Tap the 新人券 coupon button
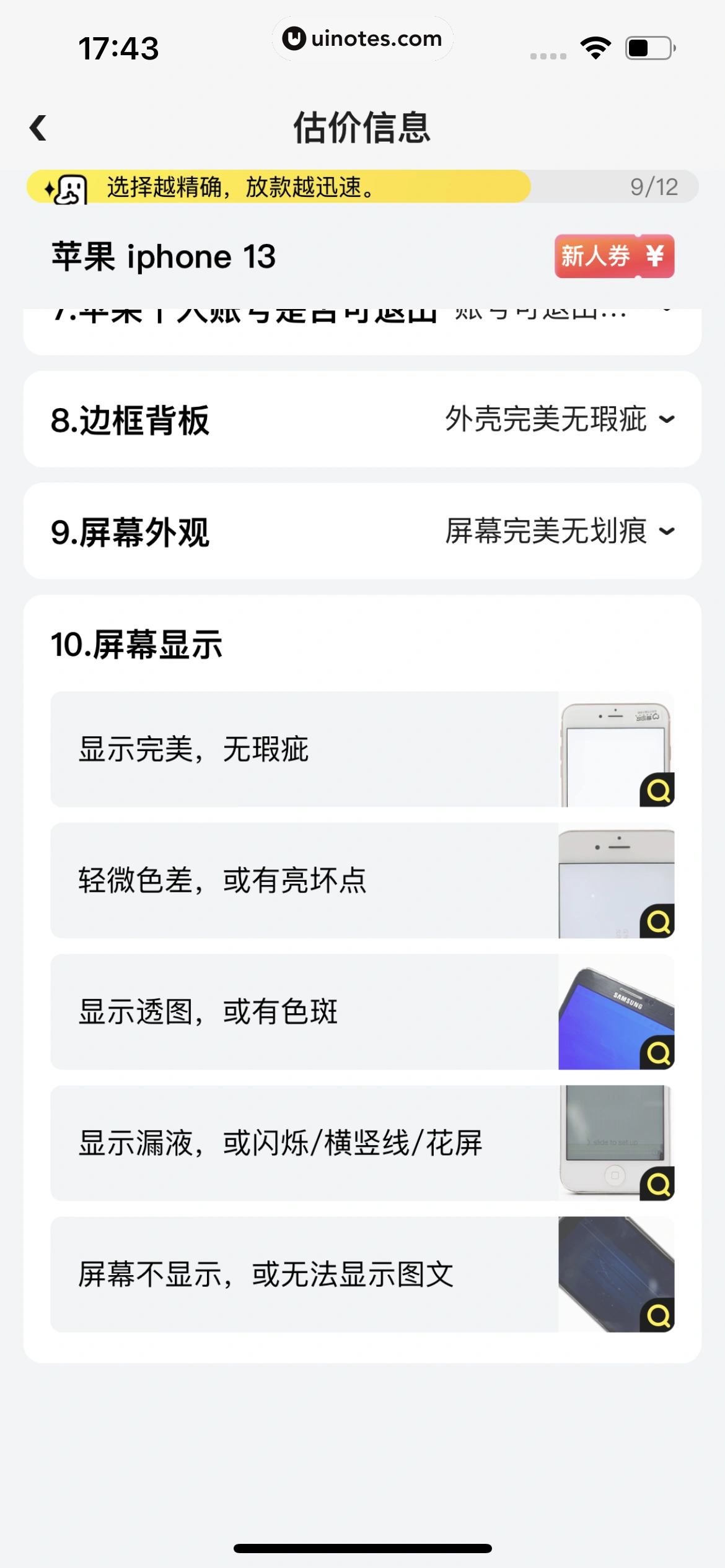The image size is (725, 1568). [x=614, y=256]
